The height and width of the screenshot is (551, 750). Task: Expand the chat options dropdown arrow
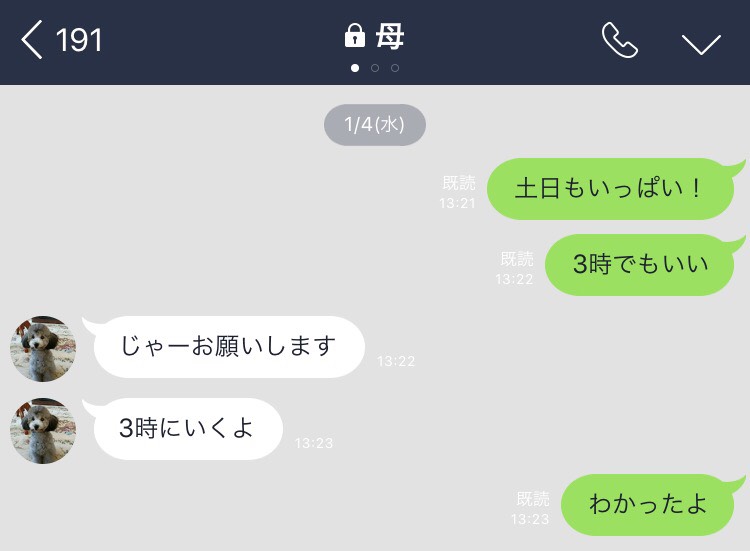tap(701, 43)
